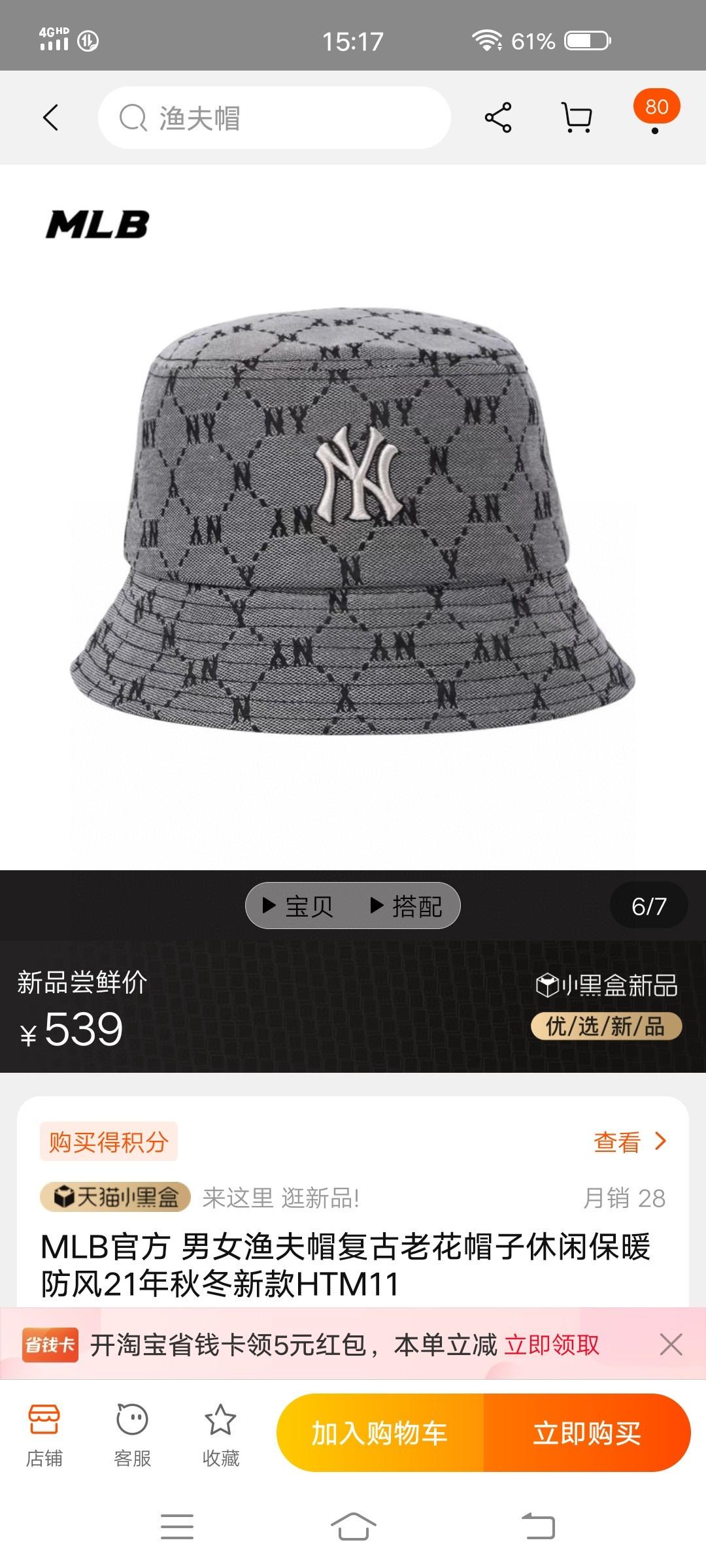
Task: Open the search box showing 渔夫帽
Action: point(275,118)
